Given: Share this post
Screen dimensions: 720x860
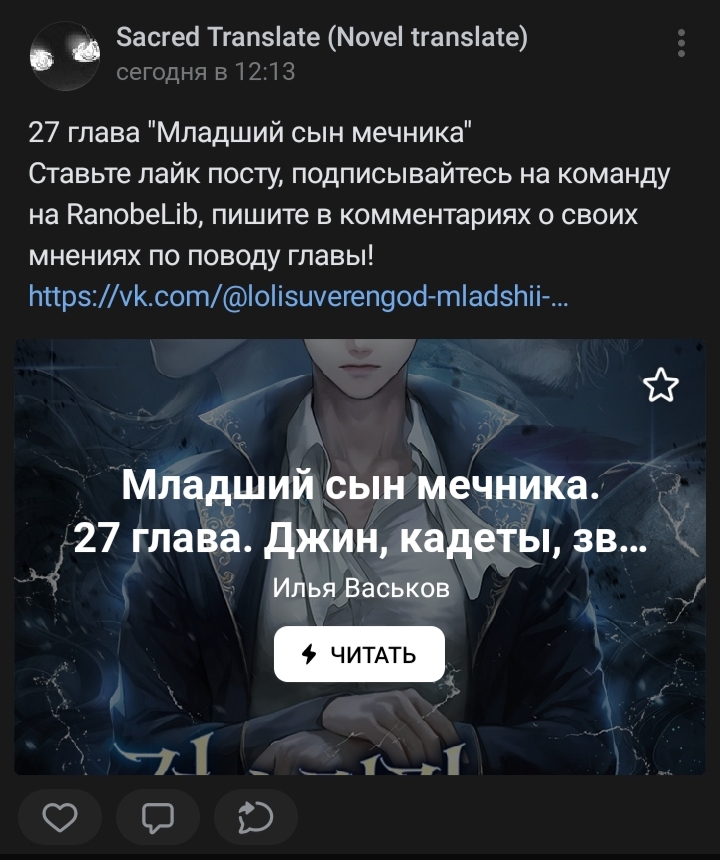Looking at the screenshot, I should pyautogui.click(x=255, y=819).
